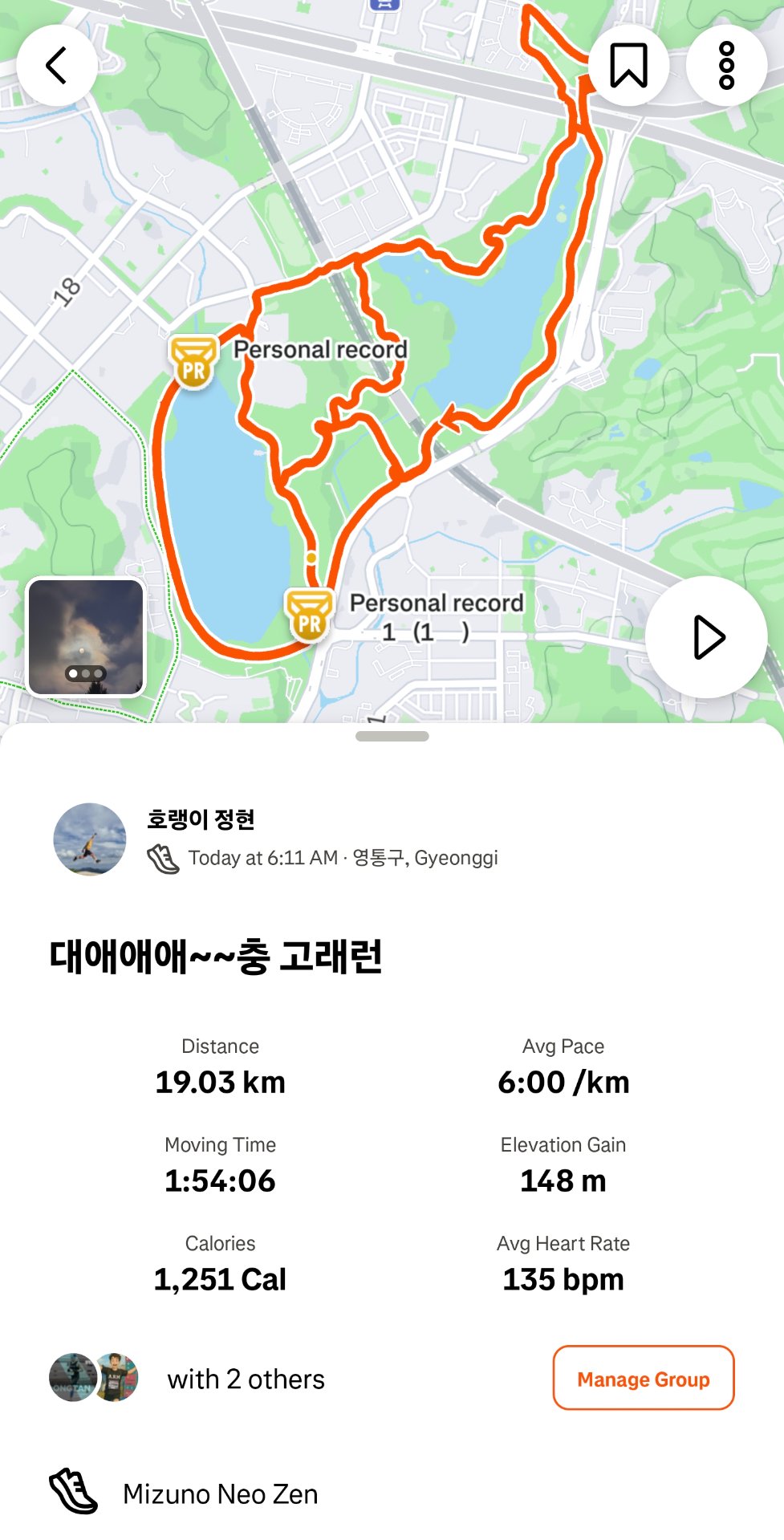This screenshot has width=784, height=1540.
Task: Tap the back arrow to leave the activity
Action: pos(56,65)
